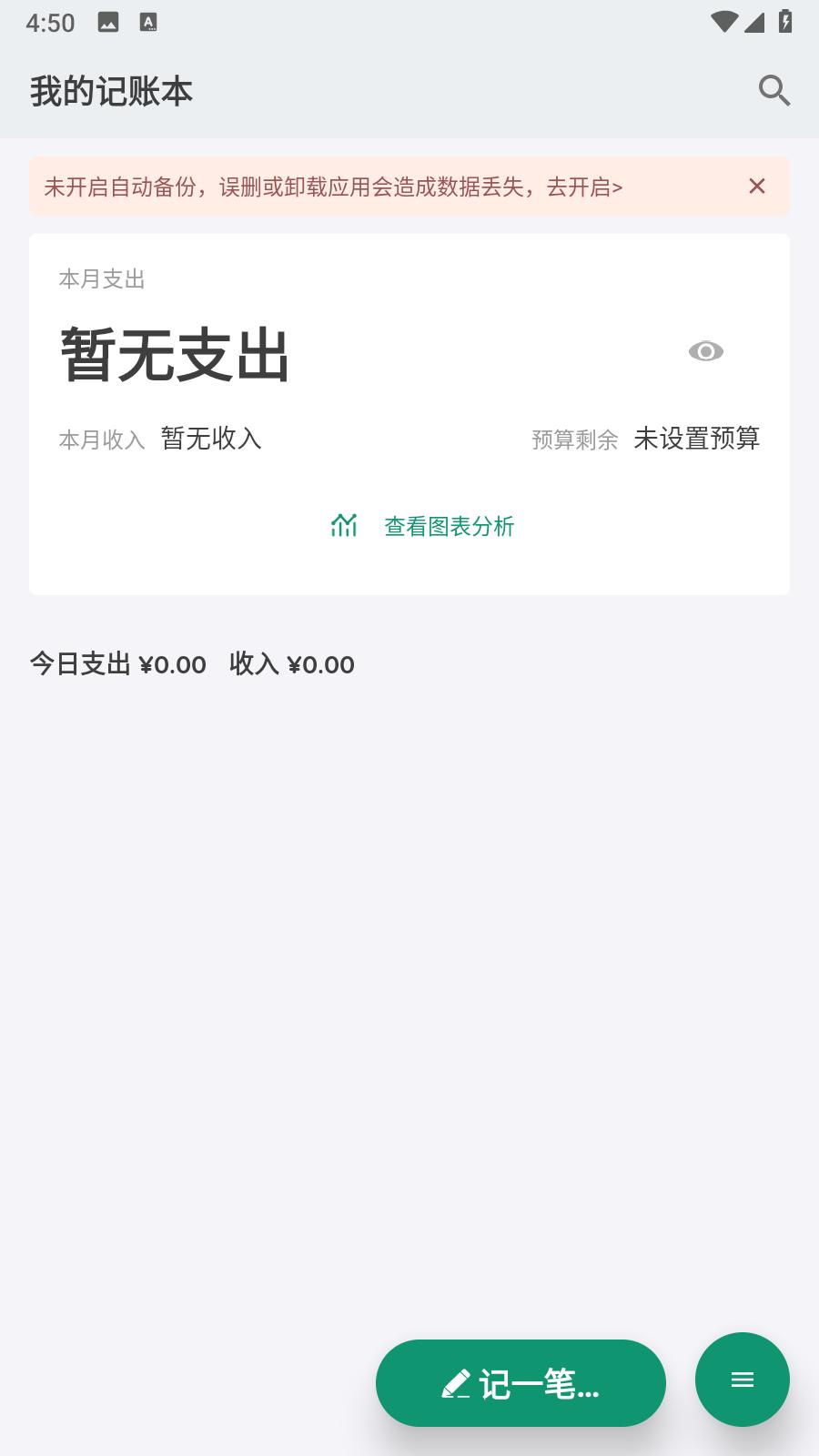Open 去开启 backup settings link

[585, 188]
